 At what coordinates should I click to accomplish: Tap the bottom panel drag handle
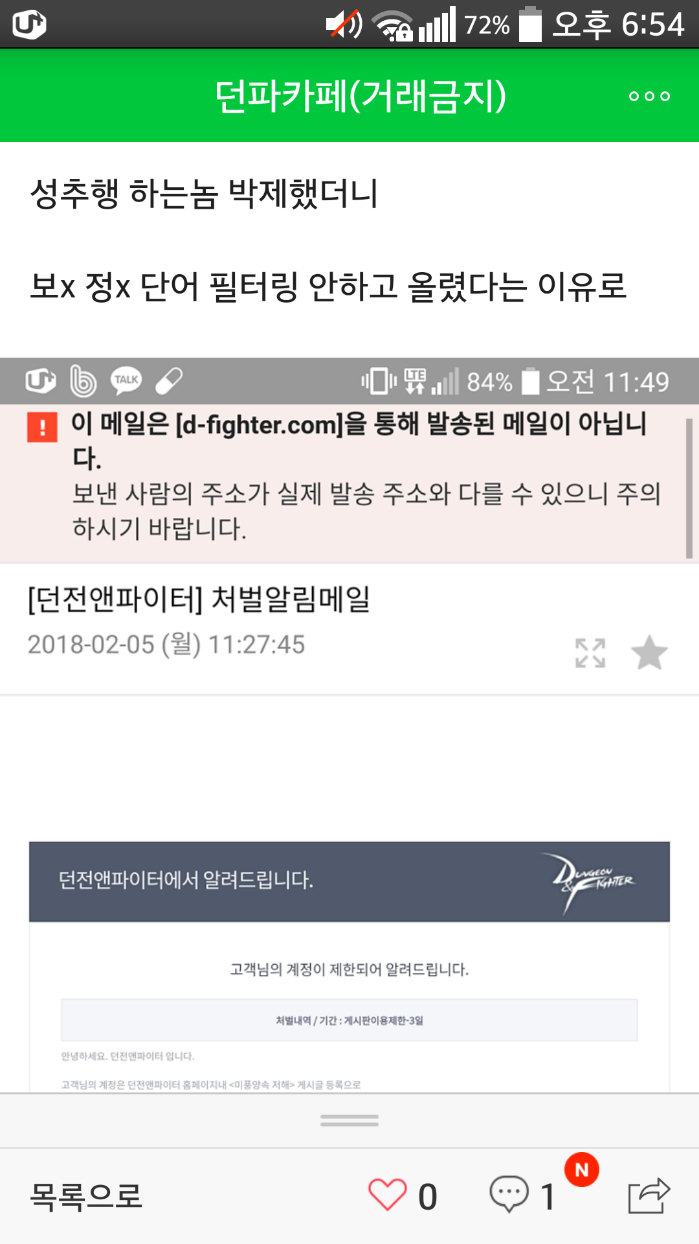pos(349,1121)
